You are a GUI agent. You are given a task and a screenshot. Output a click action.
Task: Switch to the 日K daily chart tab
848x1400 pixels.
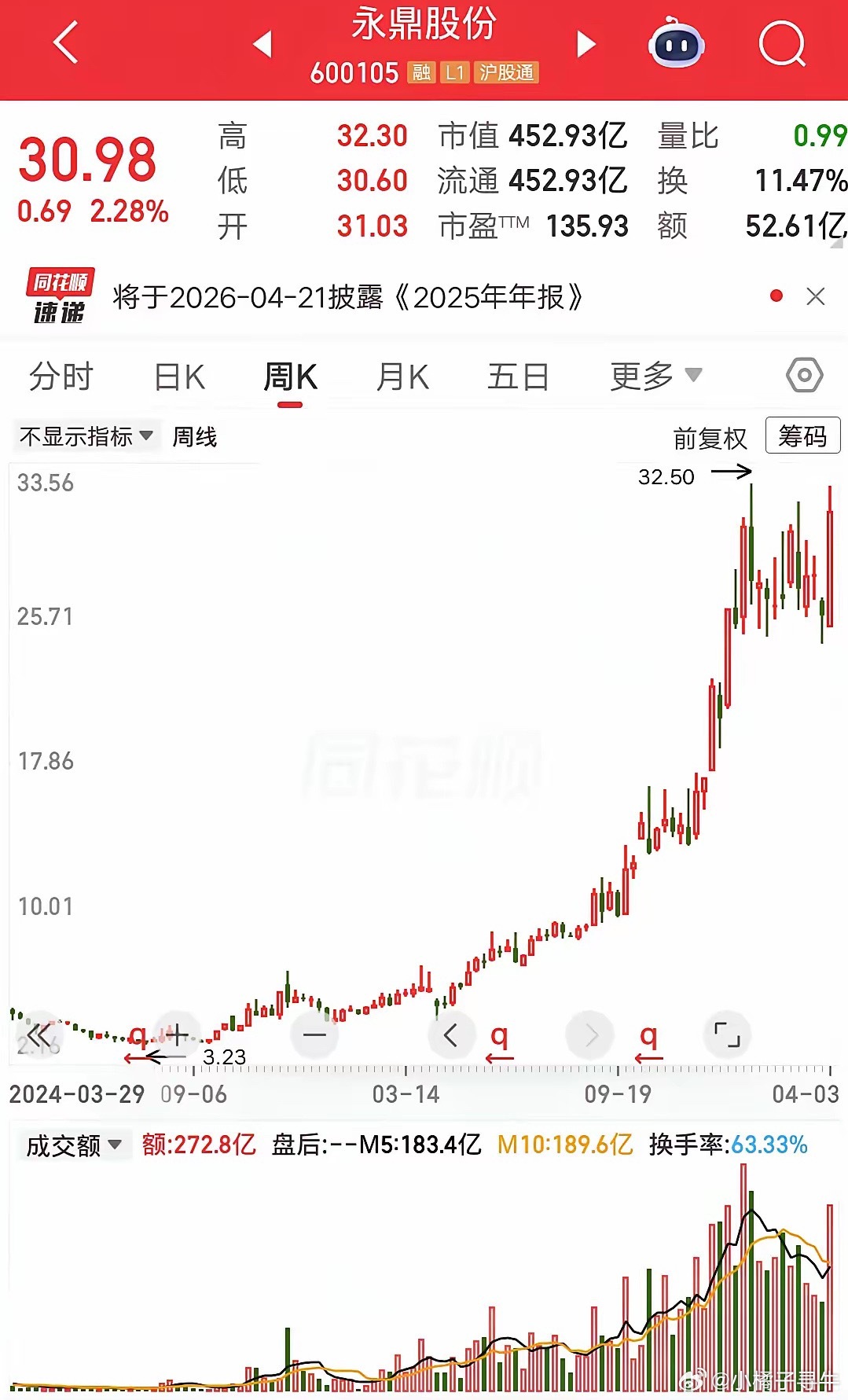pyautogui.click(x=181, y=376)
